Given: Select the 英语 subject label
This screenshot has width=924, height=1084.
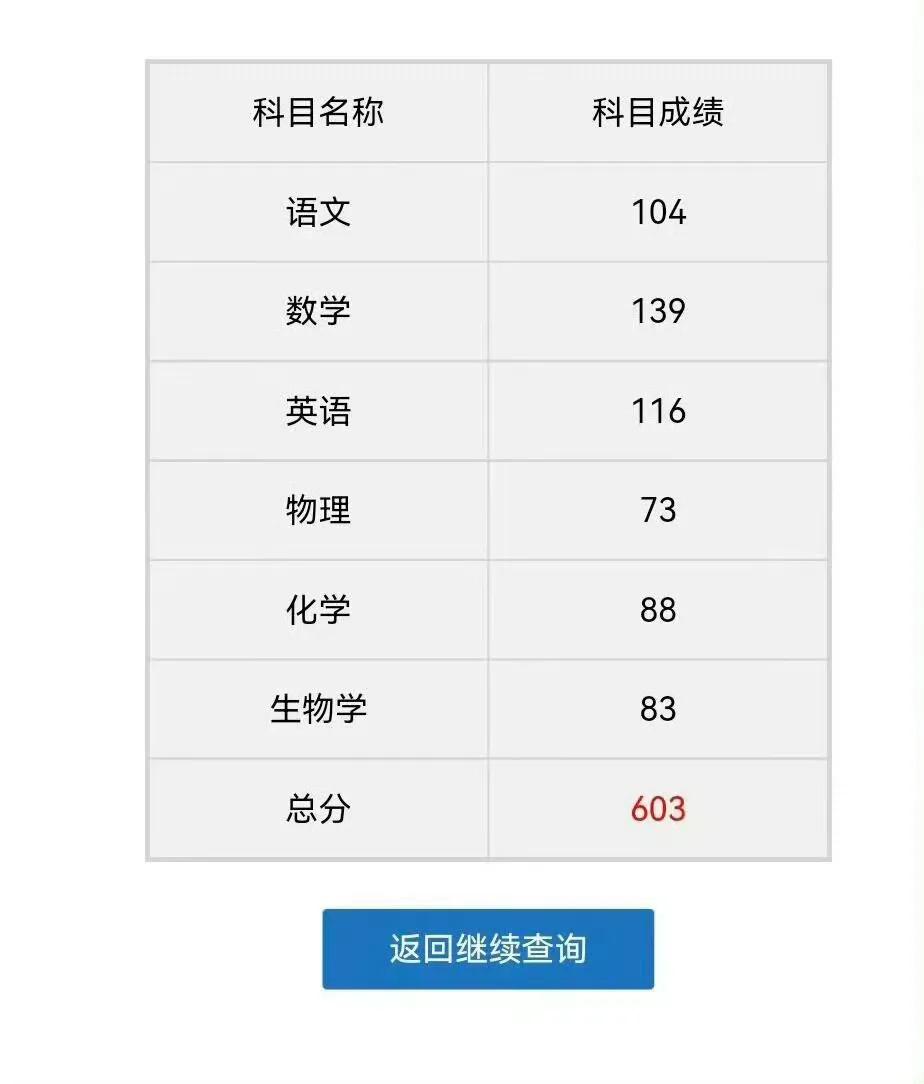Looking at the screenshot, I should 316,411.
